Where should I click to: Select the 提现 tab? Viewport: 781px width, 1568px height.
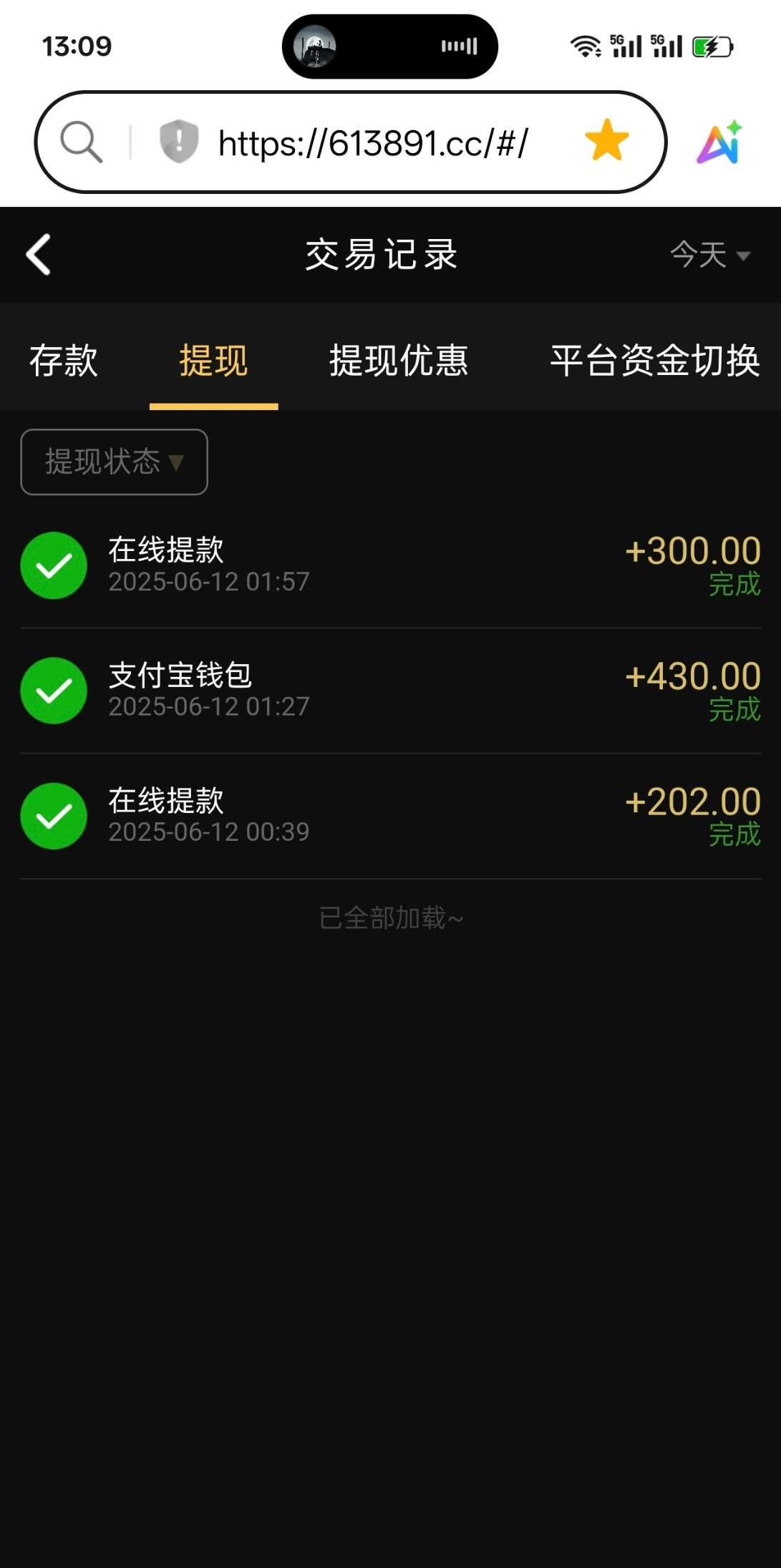[x=213, y=360]
